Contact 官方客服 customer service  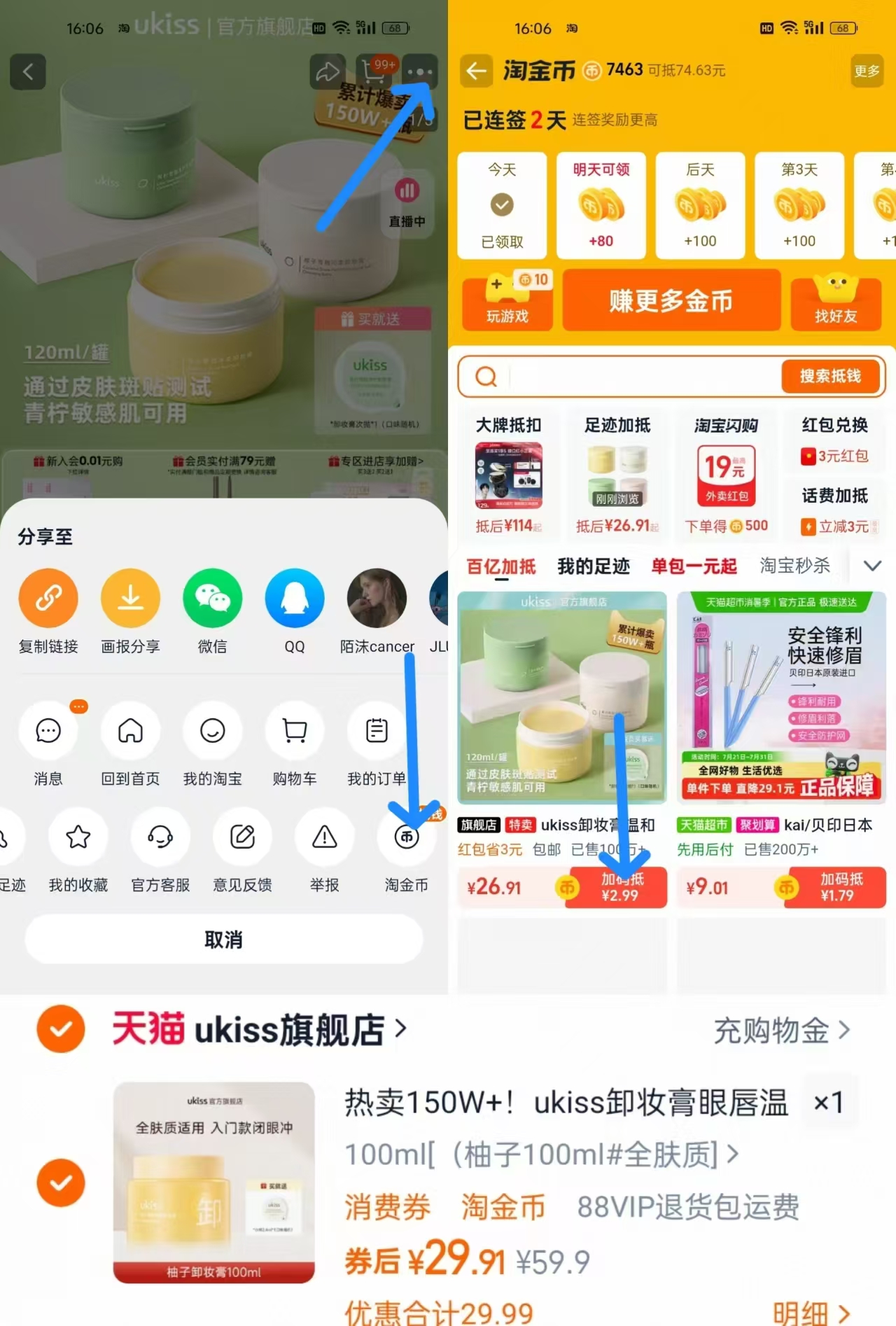(x=160, y=837)
